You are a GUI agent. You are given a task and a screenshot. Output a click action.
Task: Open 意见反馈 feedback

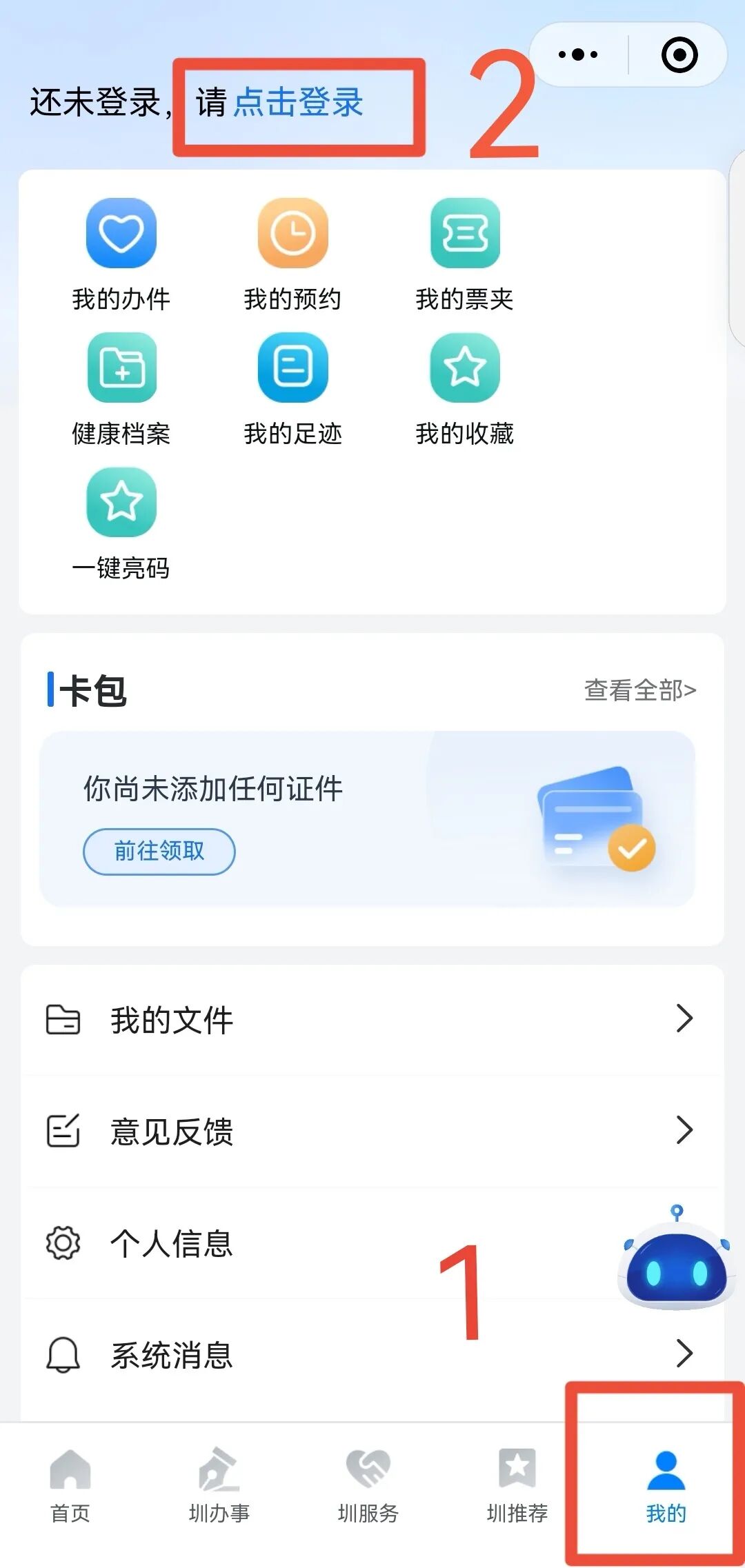click(372, 1131)
